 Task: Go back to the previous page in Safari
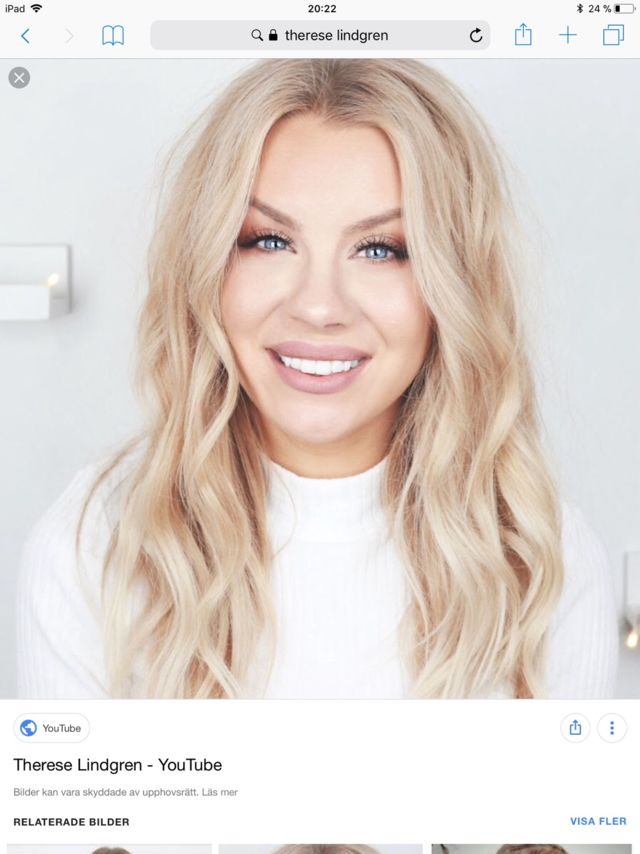pos(25,36)
